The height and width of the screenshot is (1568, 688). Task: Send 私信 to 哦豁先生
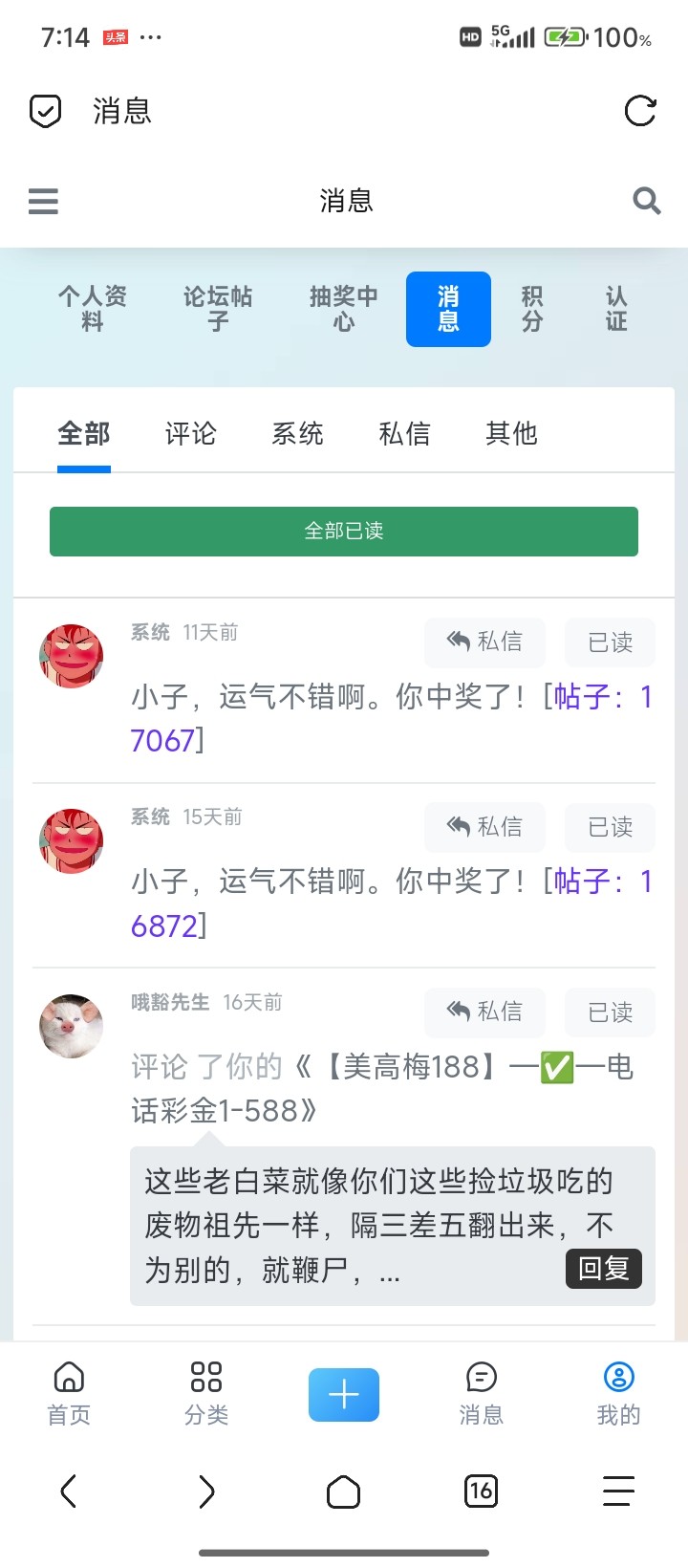coord(484,1012)
